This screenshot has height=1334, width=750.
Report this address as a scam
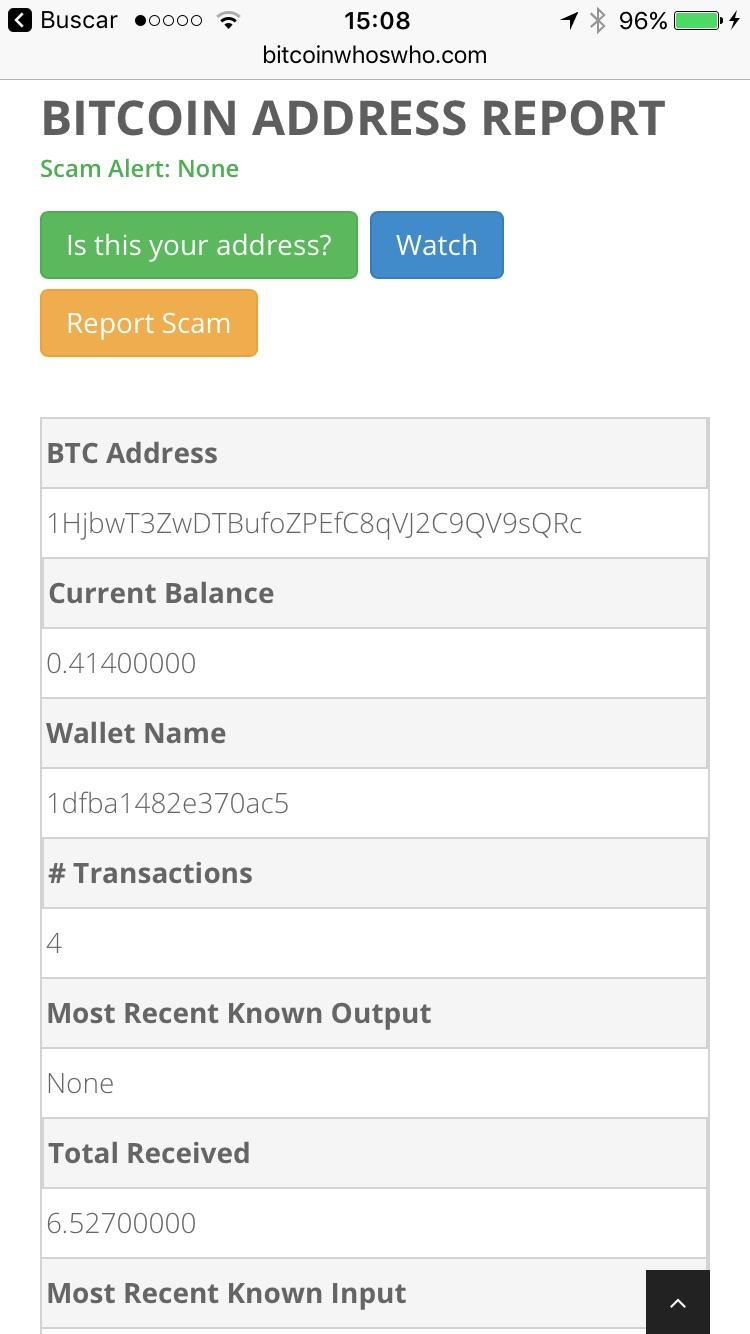click(149, 323)
